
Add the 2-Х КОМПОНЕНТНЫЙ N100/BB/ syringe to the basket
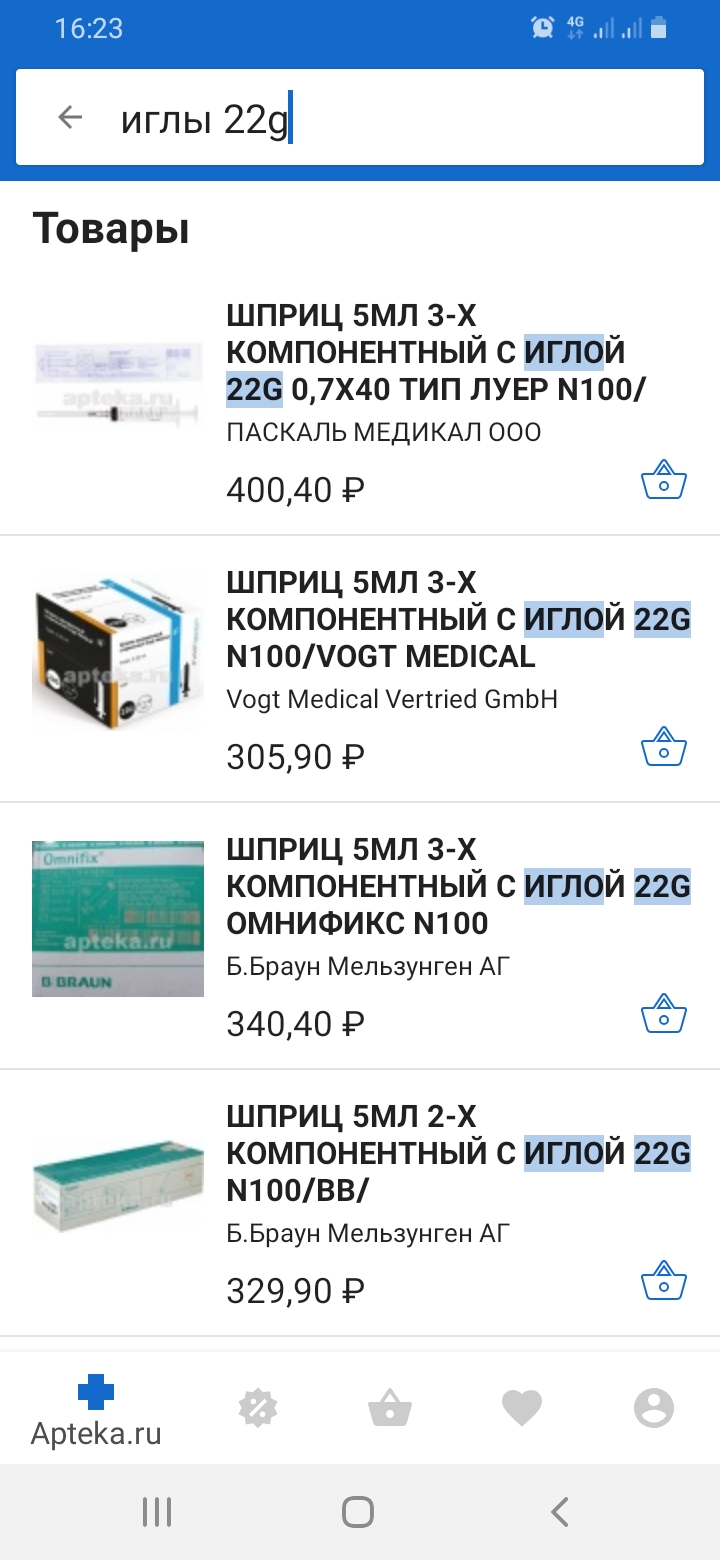pyautogui.click(x=663, y=1281)
